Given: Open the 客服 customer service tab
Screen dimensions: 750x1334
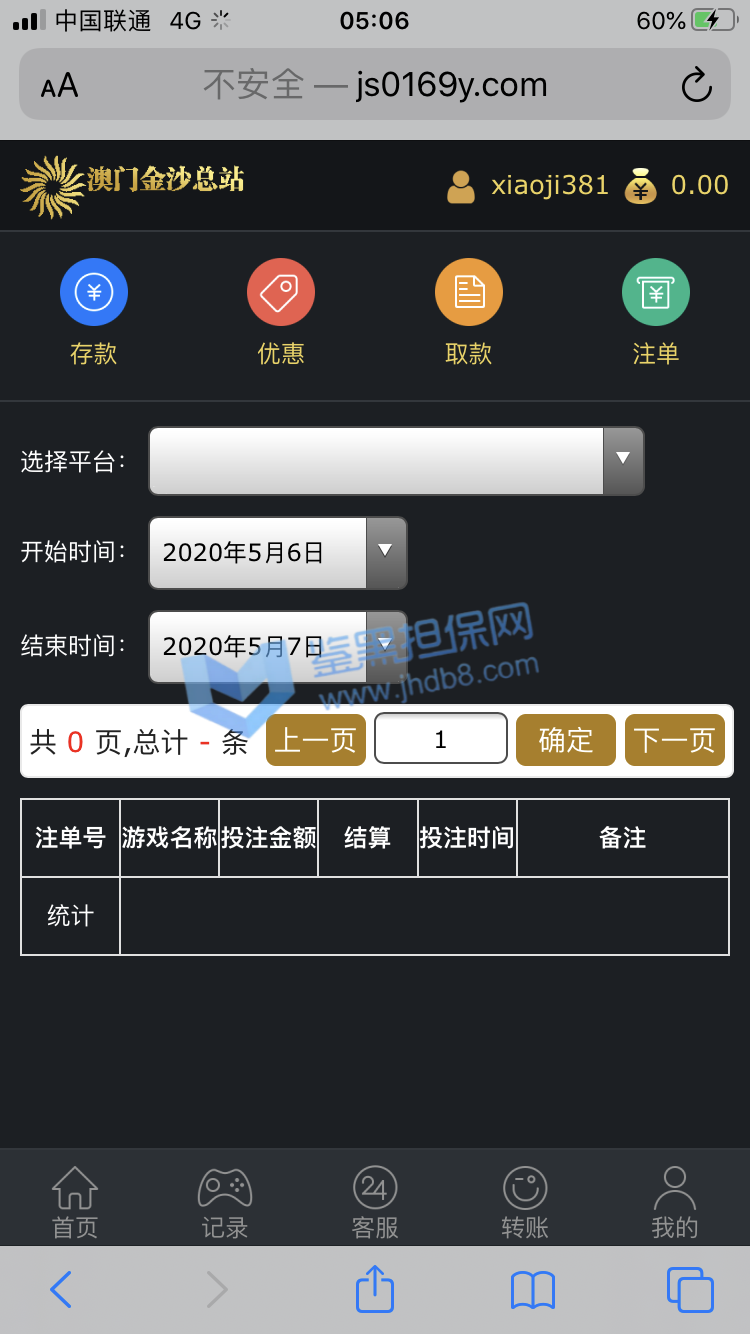Looking at the screenshot, I should coord(375,1203).
